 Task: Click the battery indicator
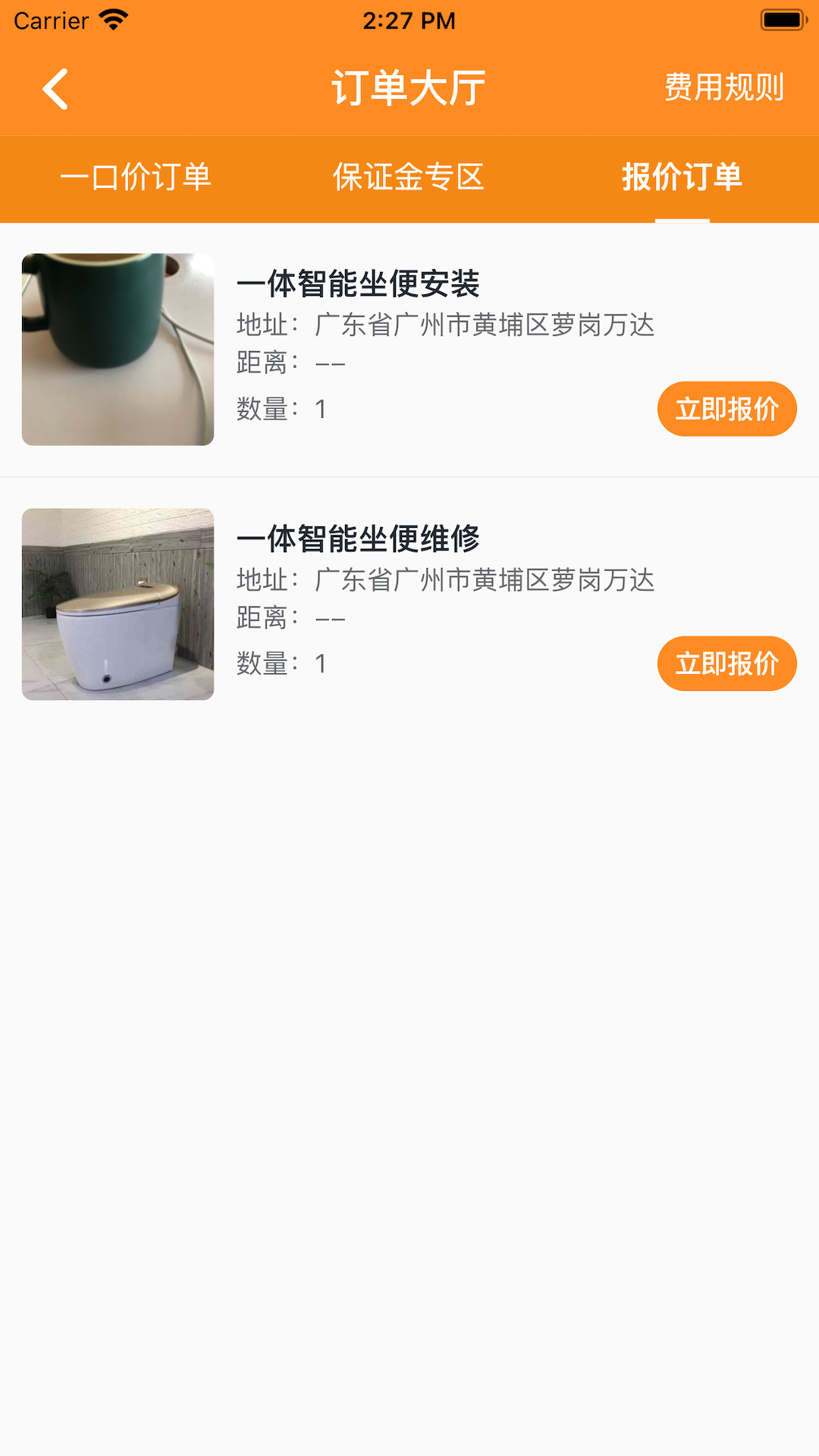(x=782, y=20)
